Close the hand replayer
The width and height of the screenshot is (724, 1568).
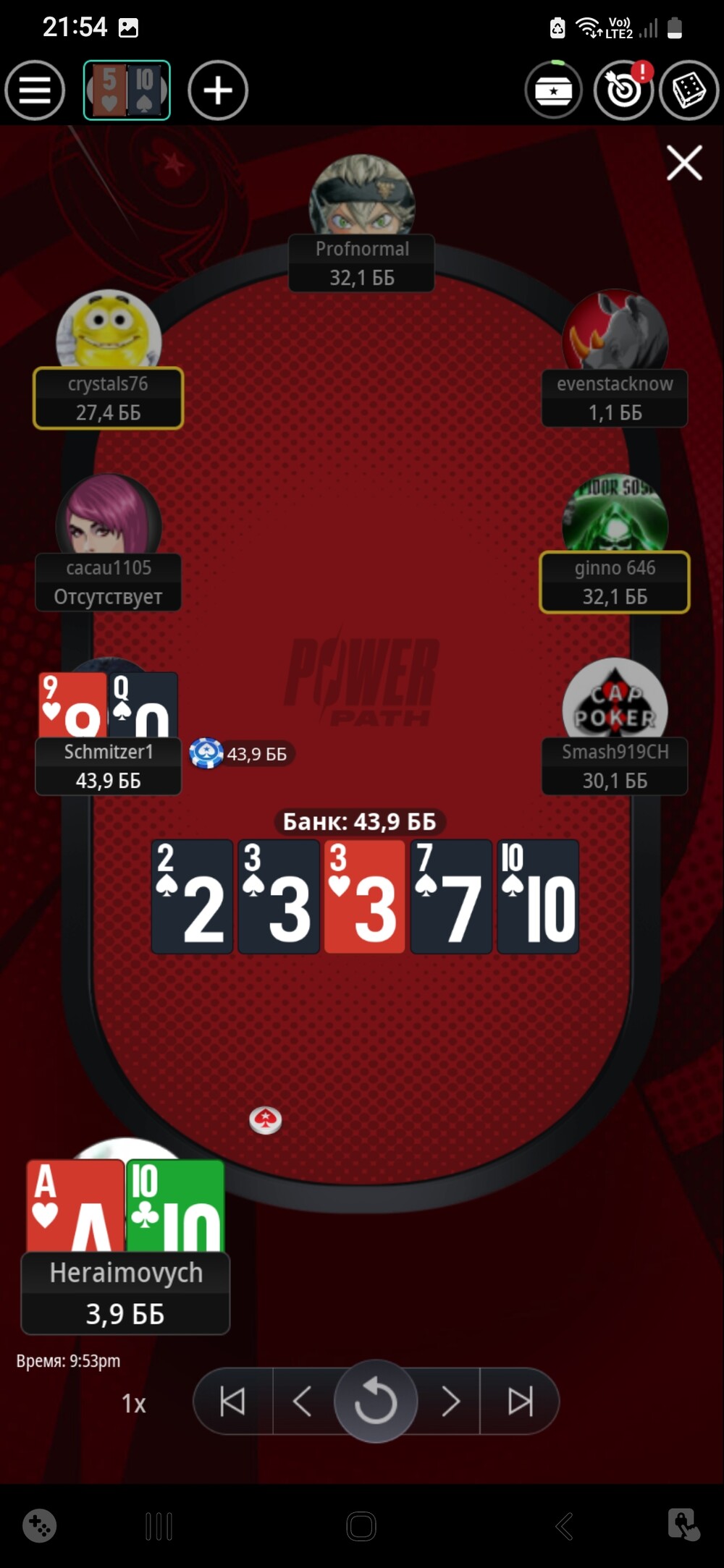[x=684, y=163]
